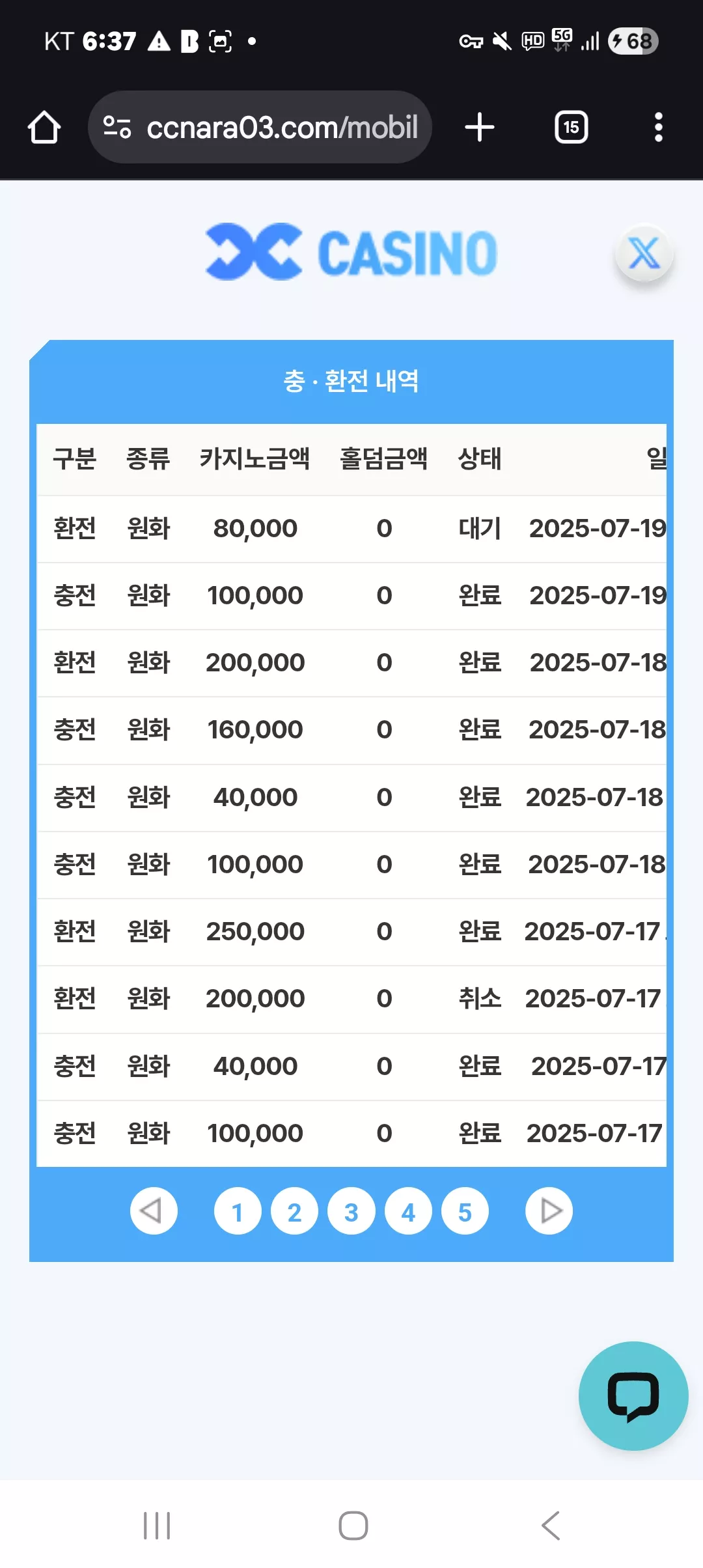Viewport: 703px width, 1568px height.
Task: Close the deposit/withdrawal history with X button
Action: coord(644,253)
